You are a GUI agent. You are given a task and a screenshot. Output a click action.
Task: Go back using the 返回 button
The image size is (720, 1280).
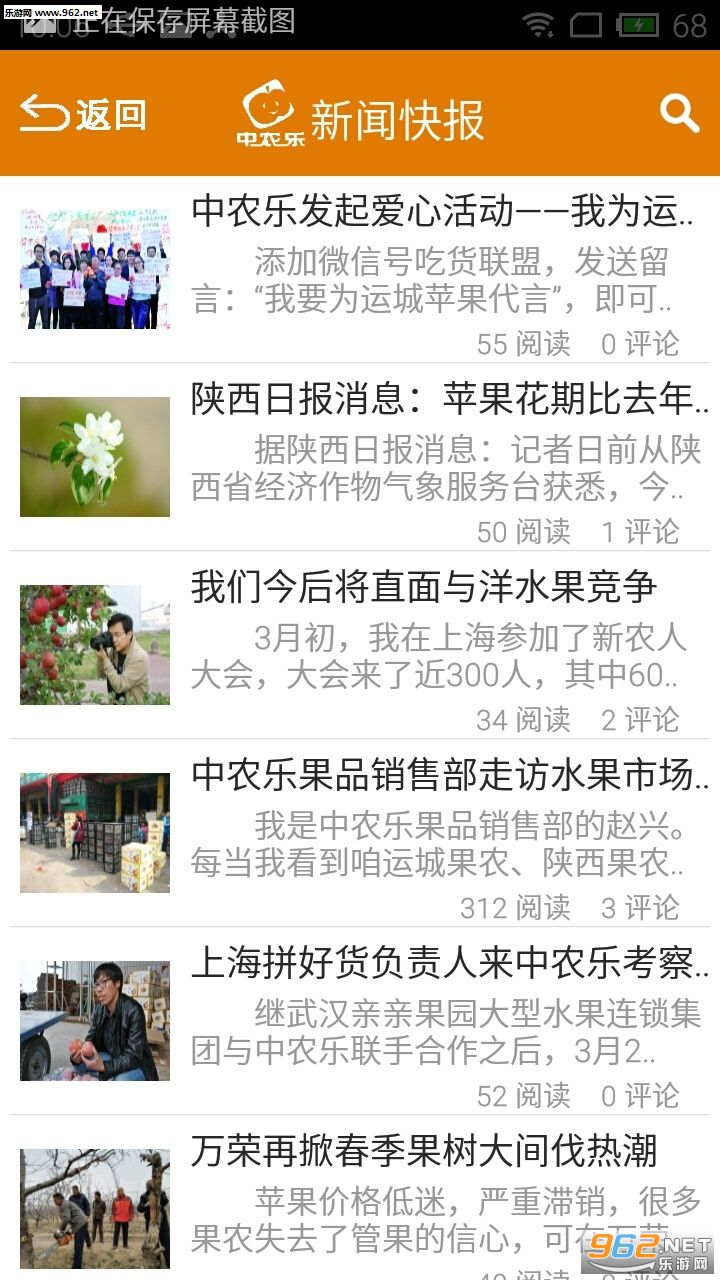[84, 114]
